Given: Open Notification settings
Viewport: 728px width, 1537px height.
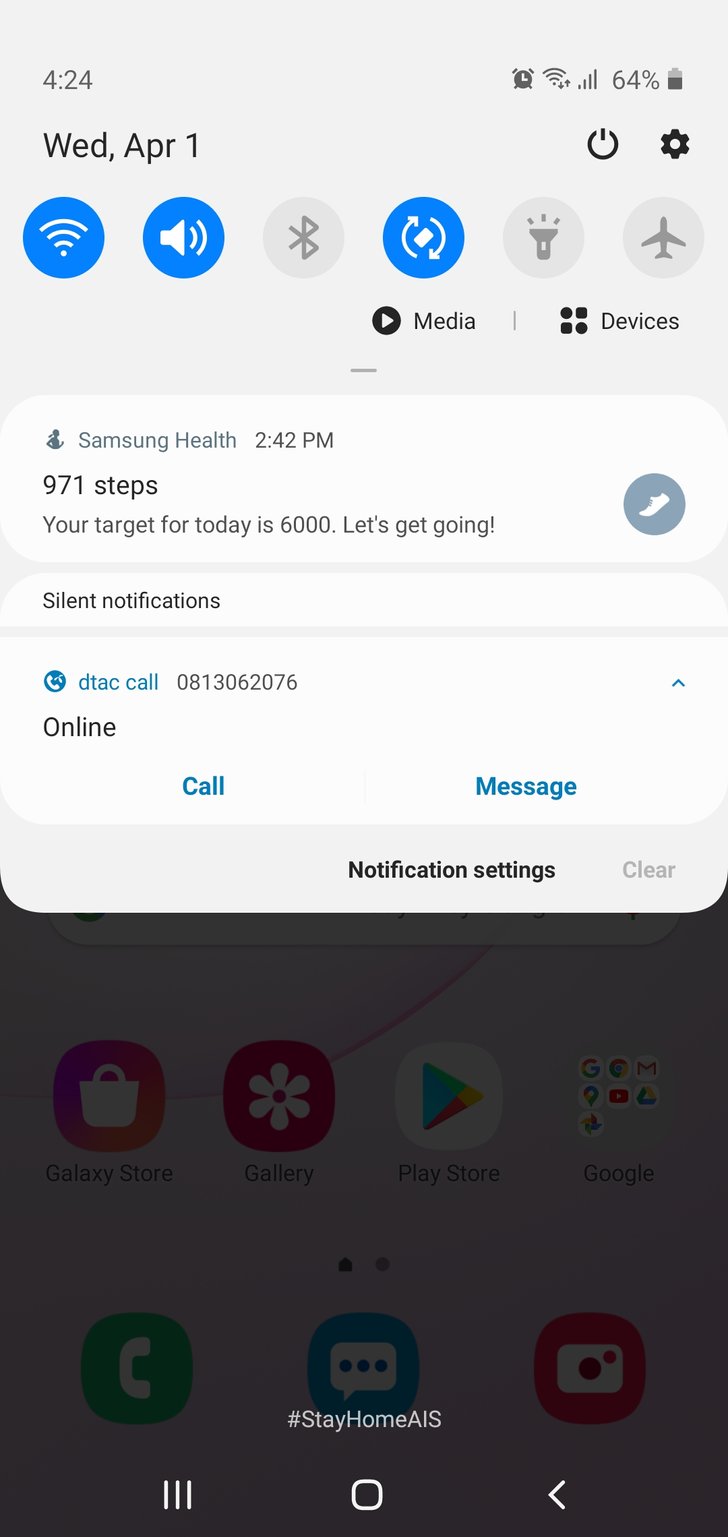Looking at the screenshot, I should tap(451, 870).
